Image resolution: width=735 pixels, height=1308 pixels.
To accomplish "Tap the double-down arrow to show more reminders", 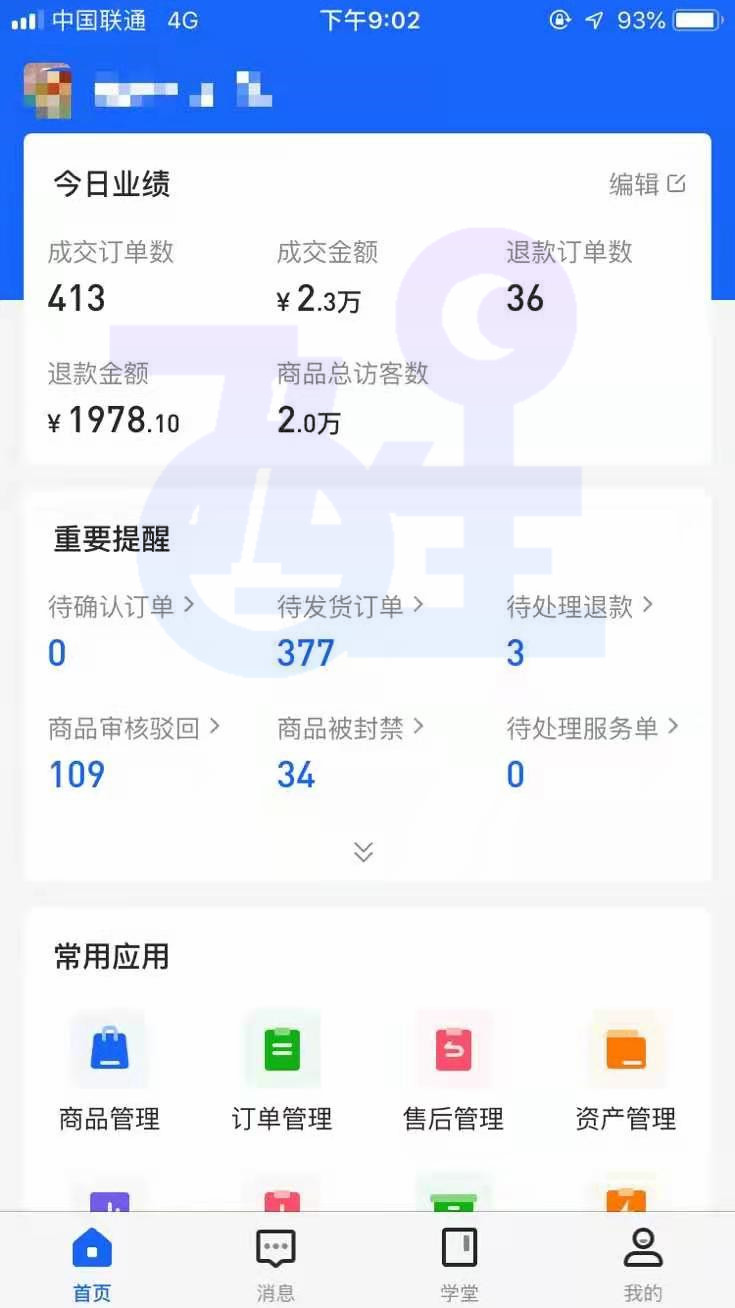I will coord(363,851).
